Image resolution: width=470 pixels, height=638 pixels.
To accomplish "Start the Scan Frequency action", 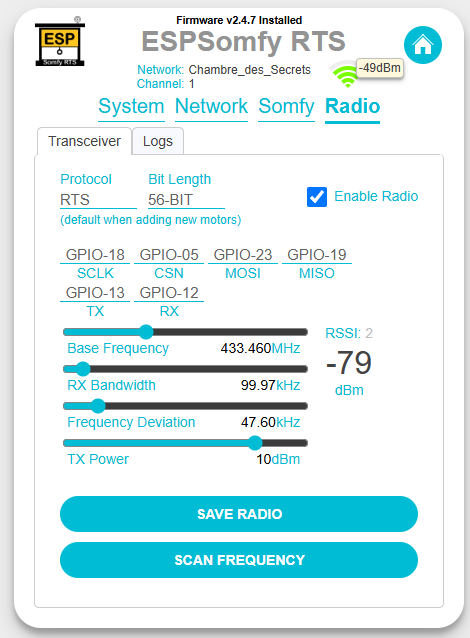I will click(239, 560).
